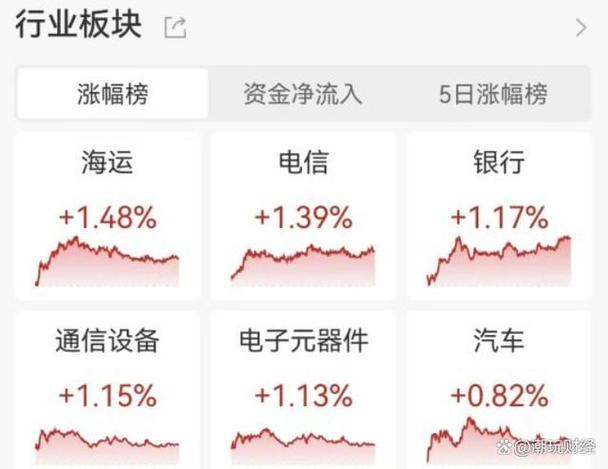Share the 行业板块 section
608x469 pixels.
tap(175, 28)
